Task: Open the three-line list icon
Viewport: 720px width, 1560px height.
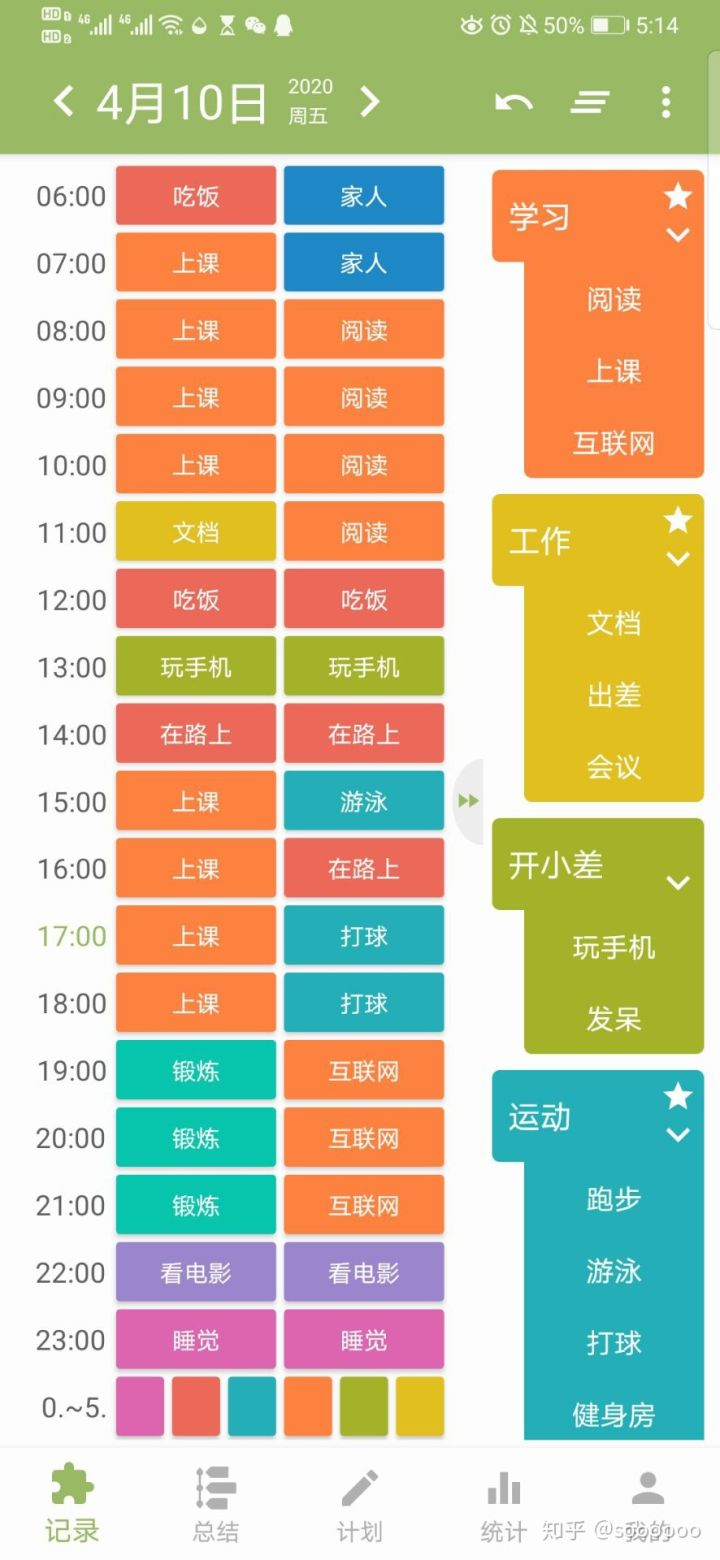Action: point(590,102)
